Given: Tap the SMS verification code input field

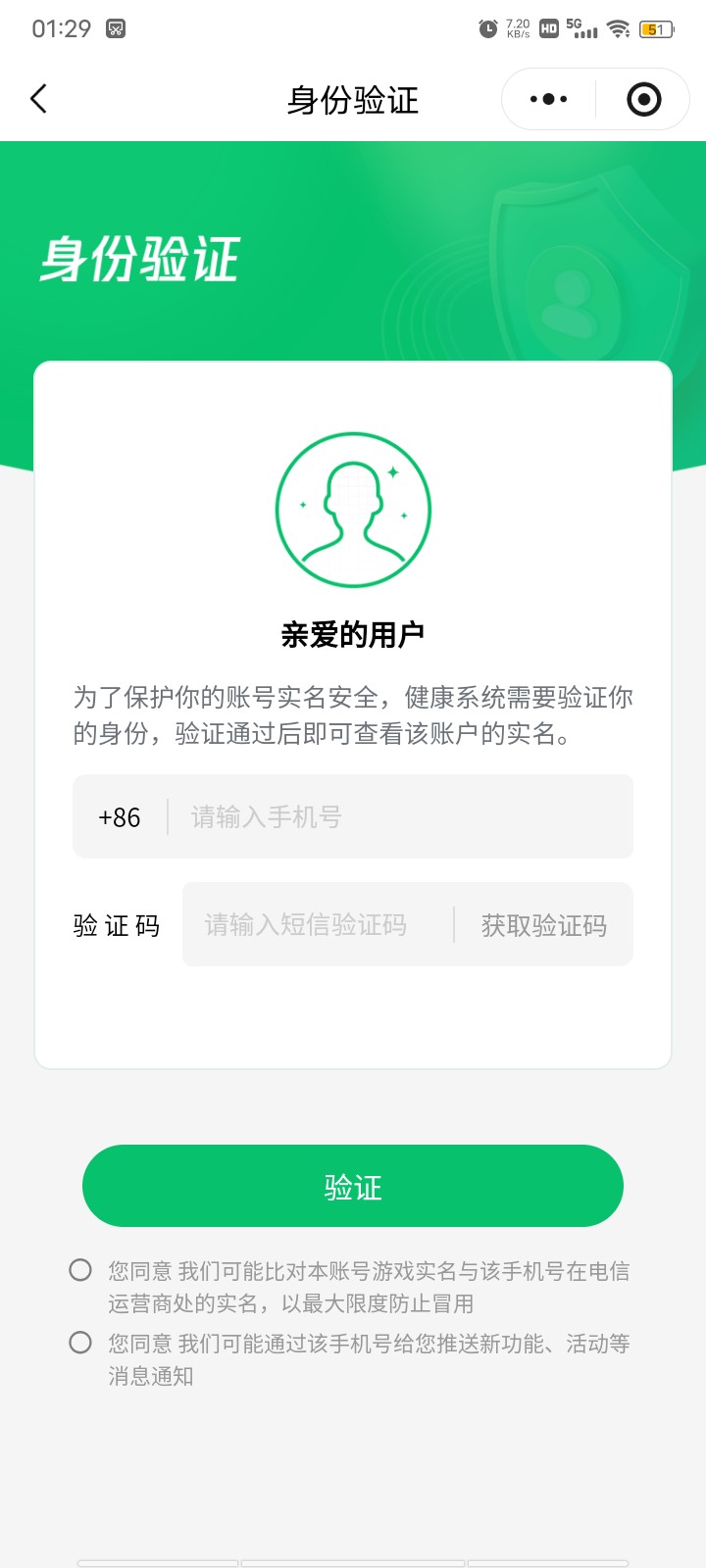Looking at the screenshot, I should pos(304,924).
